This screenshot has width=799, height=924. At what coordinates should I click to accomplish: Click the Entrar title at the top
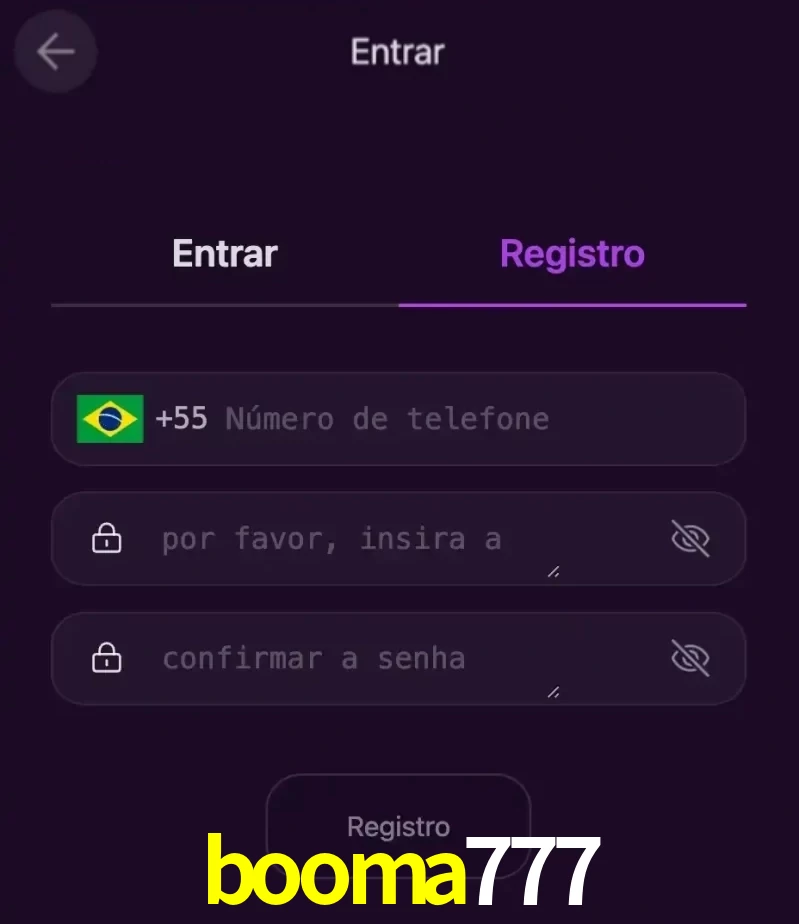point(397,52)
